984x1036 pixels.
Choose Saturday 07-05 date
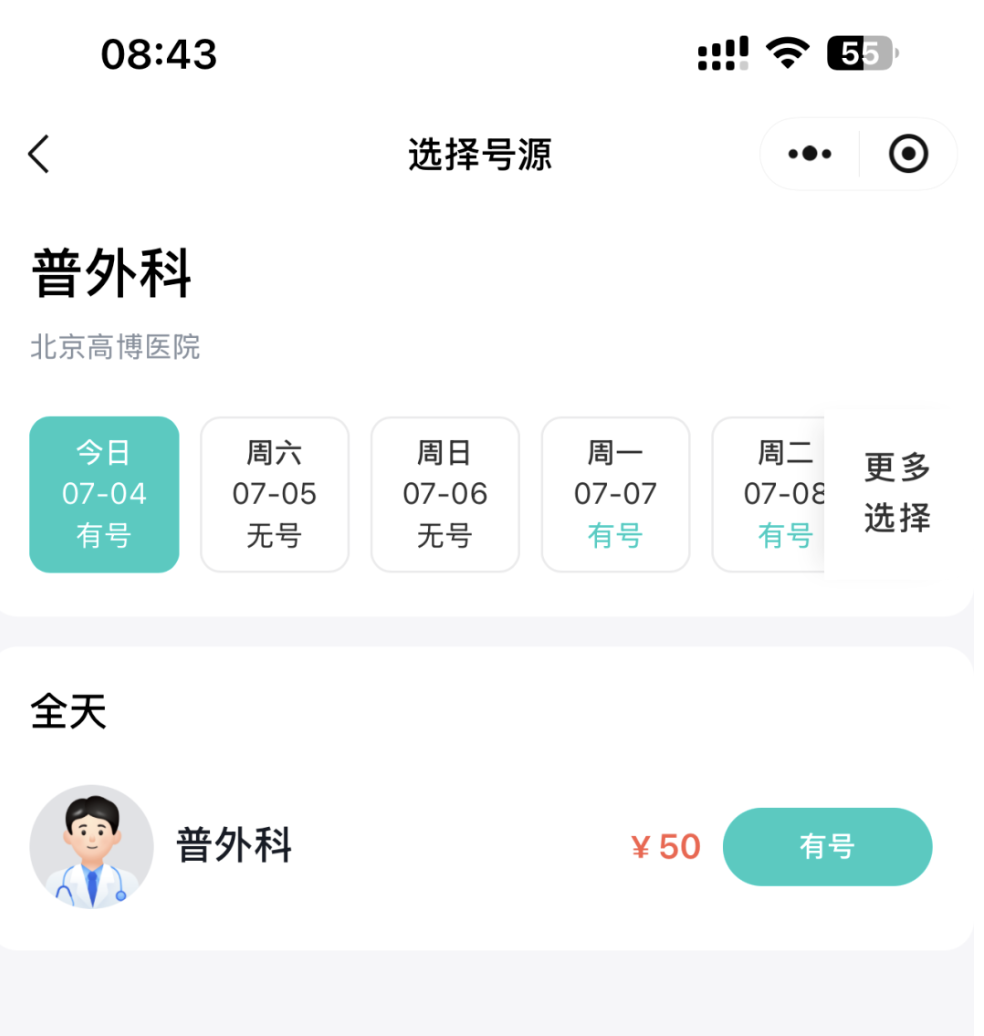pos(274,494)
